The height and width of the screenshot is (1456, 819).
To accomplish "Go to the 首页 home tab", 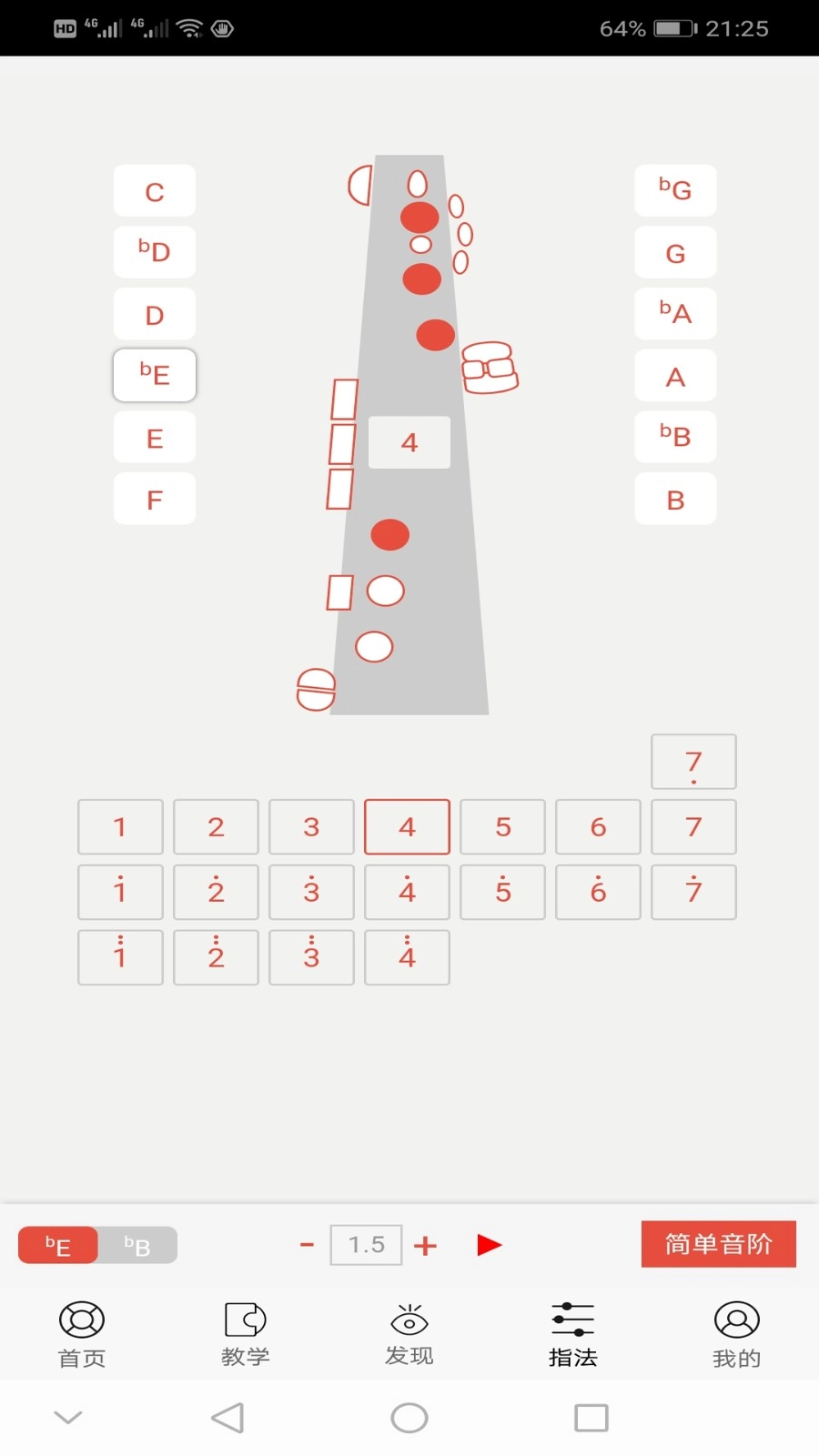I will tap(82, 1334).
